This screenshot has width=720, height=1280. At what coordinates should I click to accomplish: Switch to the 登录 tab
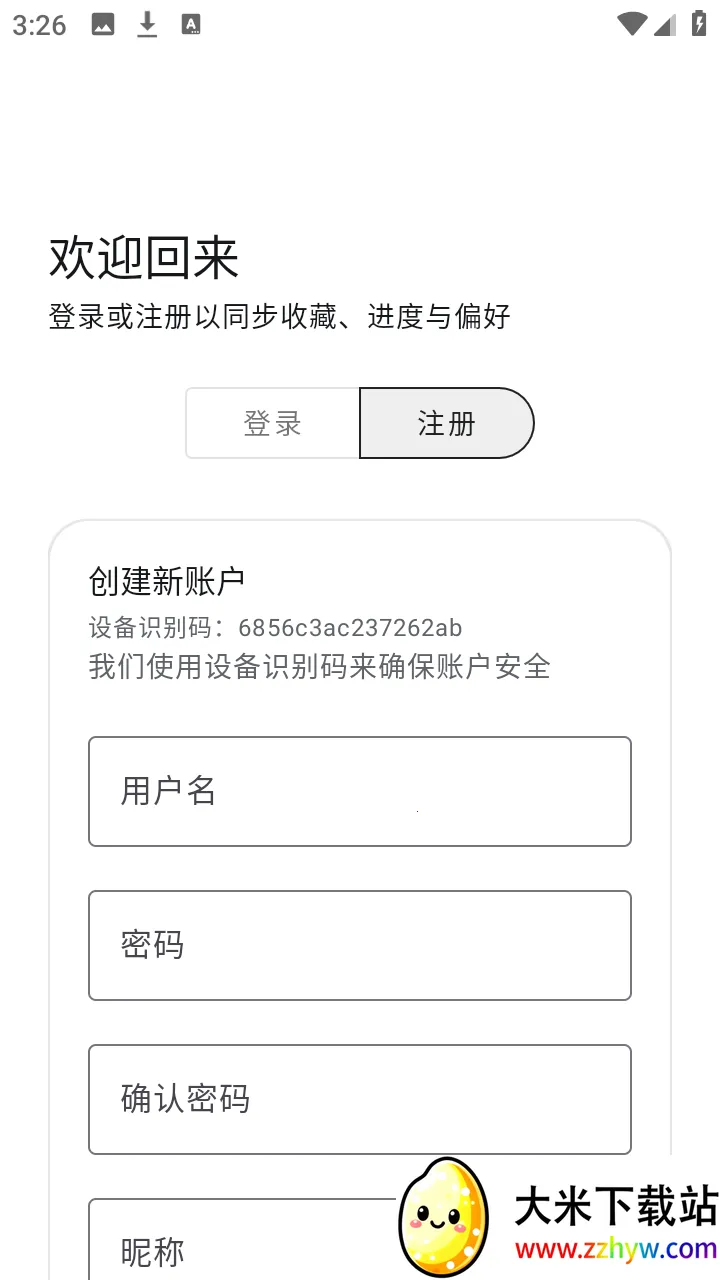(x=272, y=422)
